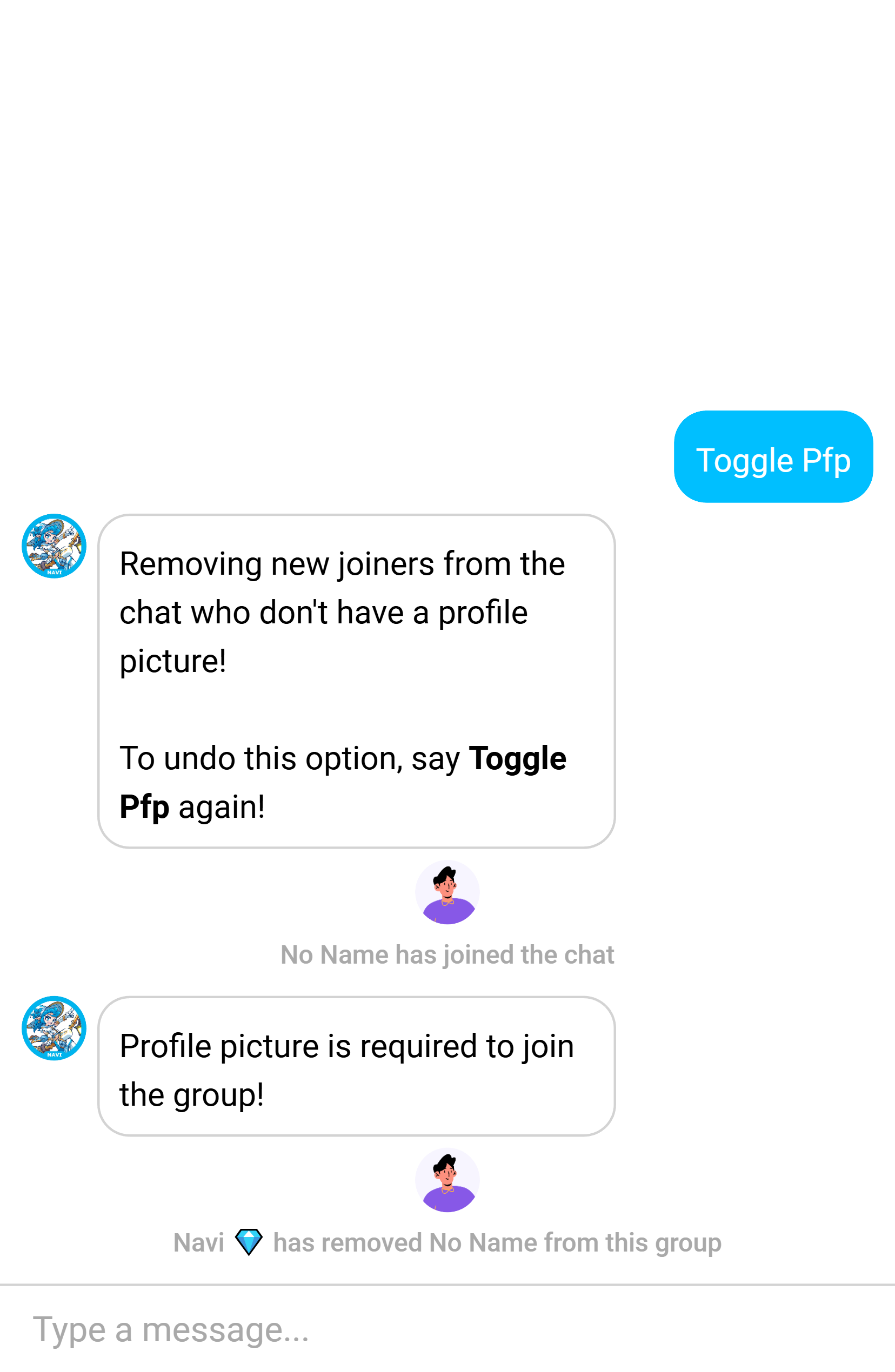Image resolution: width=895 pixels, height=1372 pixels.
Task: Click the No Name avatar above the join notice
Action: pyautogui.click(x=447, y=892)
